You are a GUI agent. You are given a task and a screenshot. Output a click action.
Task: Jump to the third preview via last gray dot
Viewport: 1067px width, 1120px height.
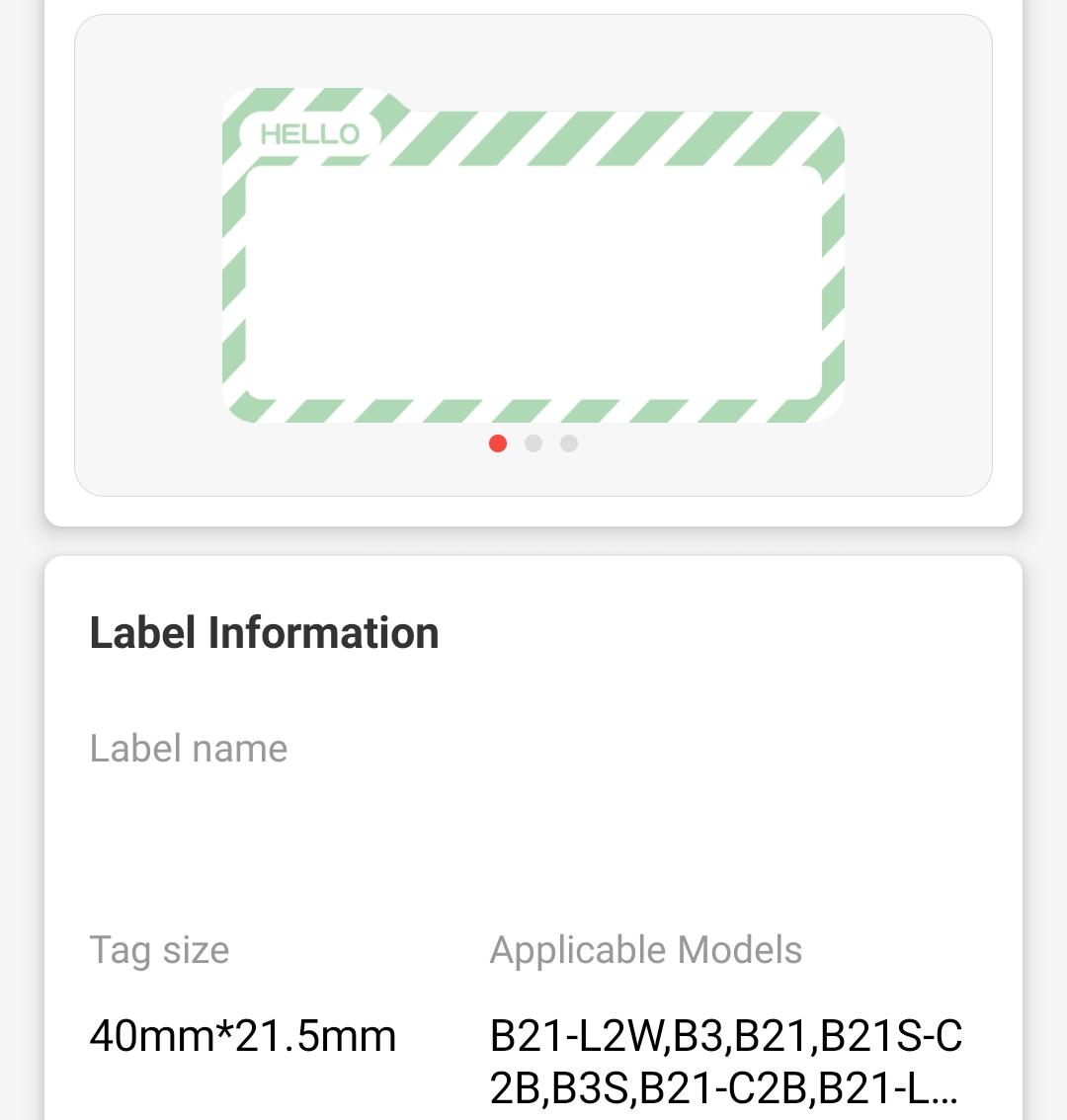[x=569, y=443]
